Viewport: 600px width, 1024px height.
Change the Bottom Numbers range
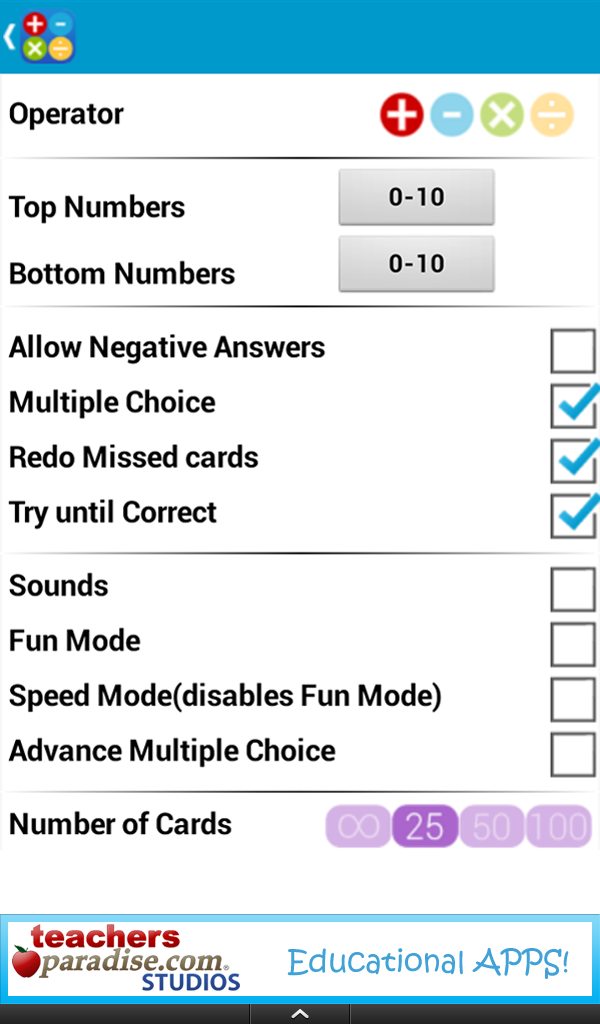(x=416, y=264)
